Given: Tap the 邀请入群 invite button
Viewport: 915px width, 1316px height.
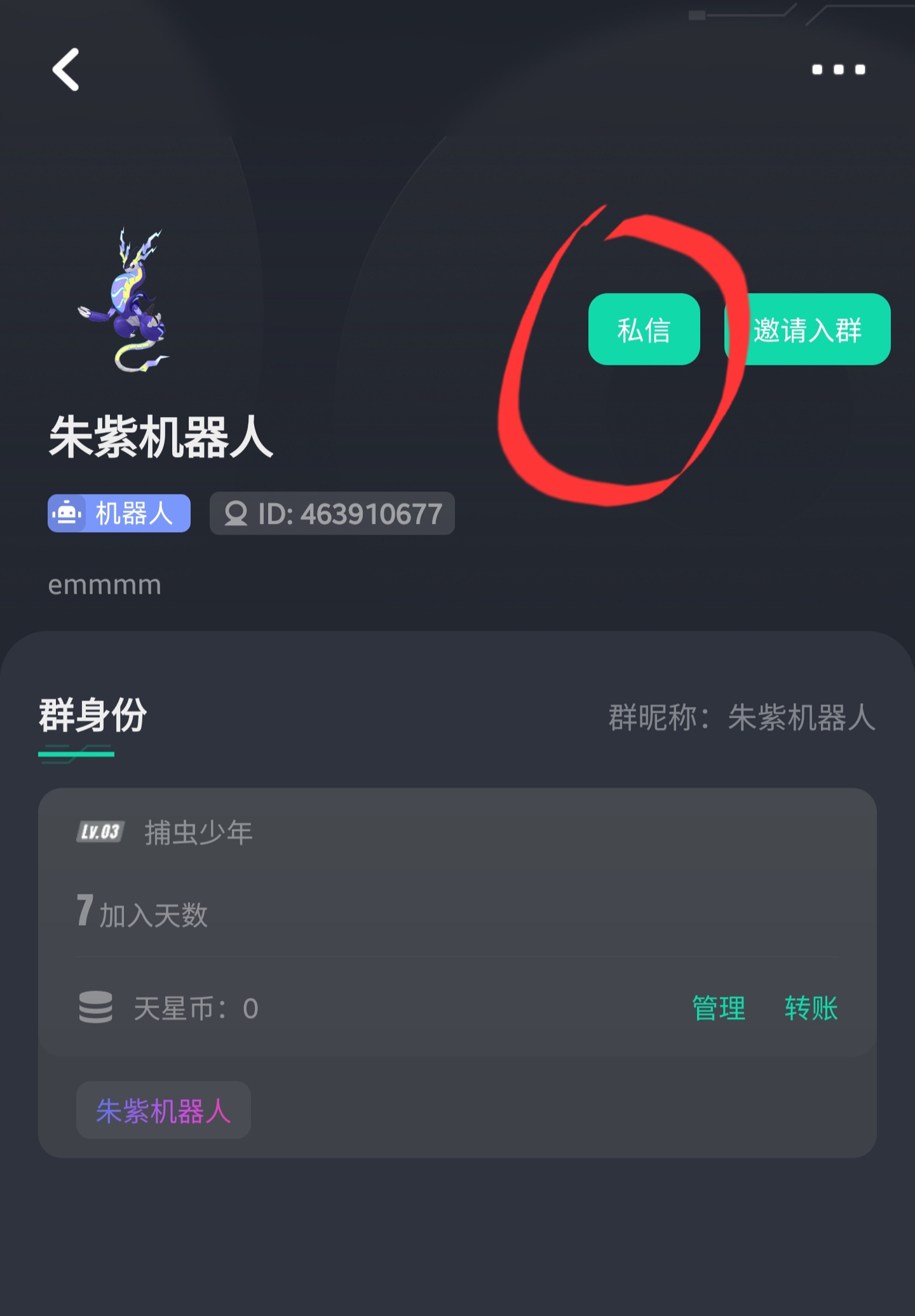Looking at the screenshot, I should pyautogui.click(x=807, y=329).
